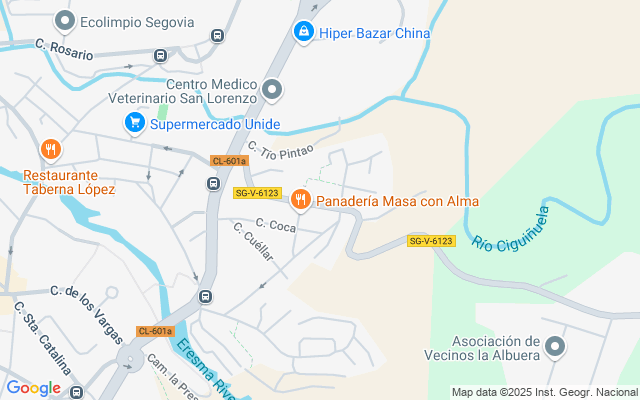Tap the Supermercado Unide shopping marker
Viewport: 640px width, 400px height.
pyautogui.click(x=134, y=123)
